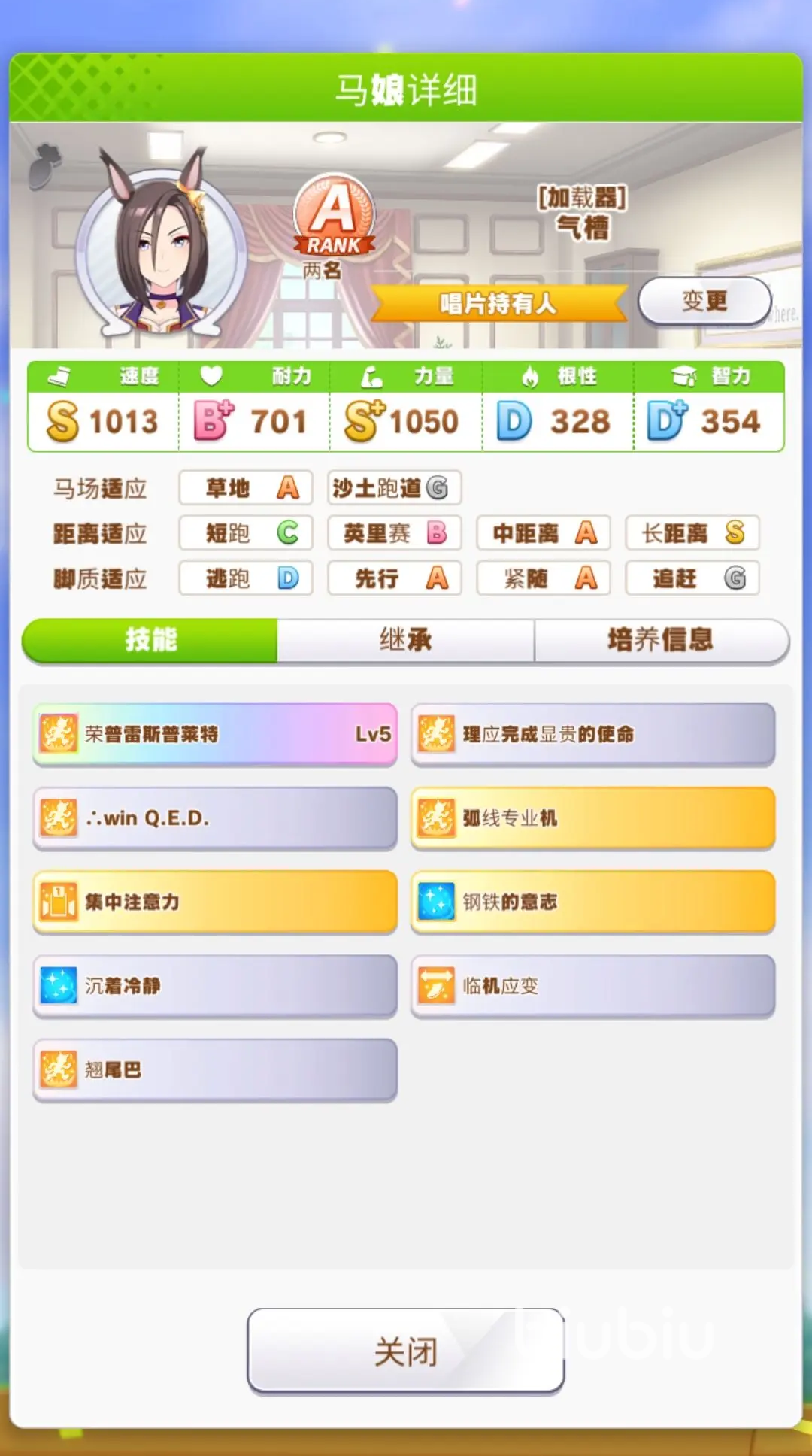Image resolution: width=812 pixels, height=1456 pixels.
Task: View the 理应完成显贵的使命 skill
Action: point(592,734)
